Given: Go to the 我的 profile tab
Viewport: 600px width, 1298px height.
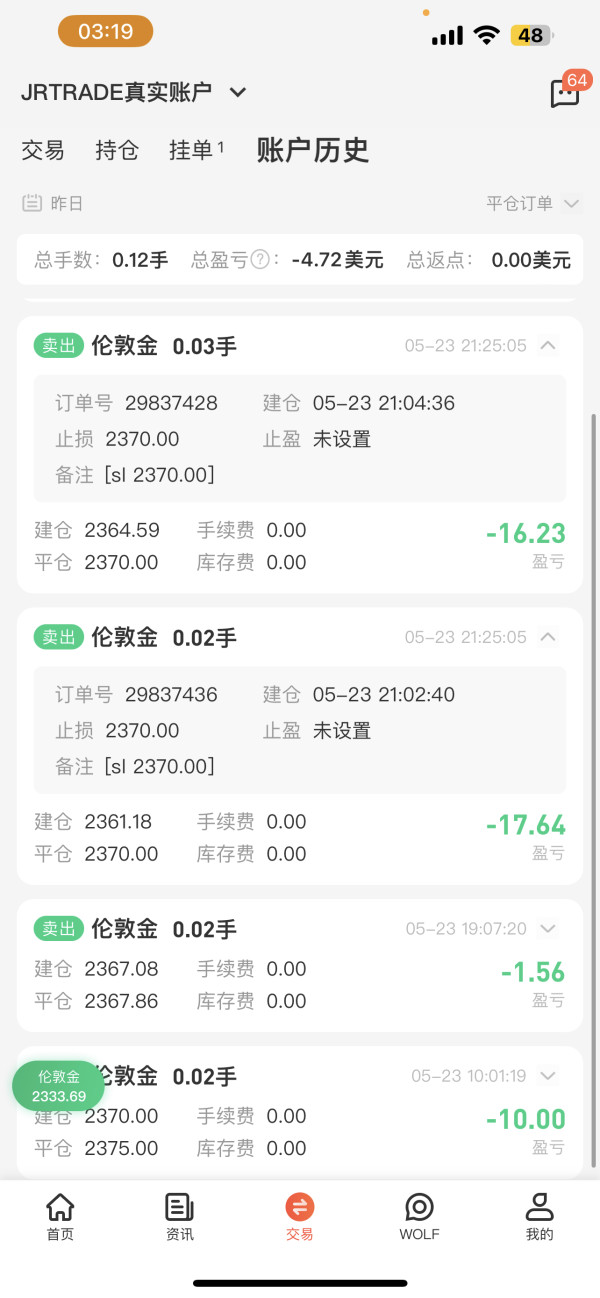Looking at the screenshot, I should (x=539, y=1216).
